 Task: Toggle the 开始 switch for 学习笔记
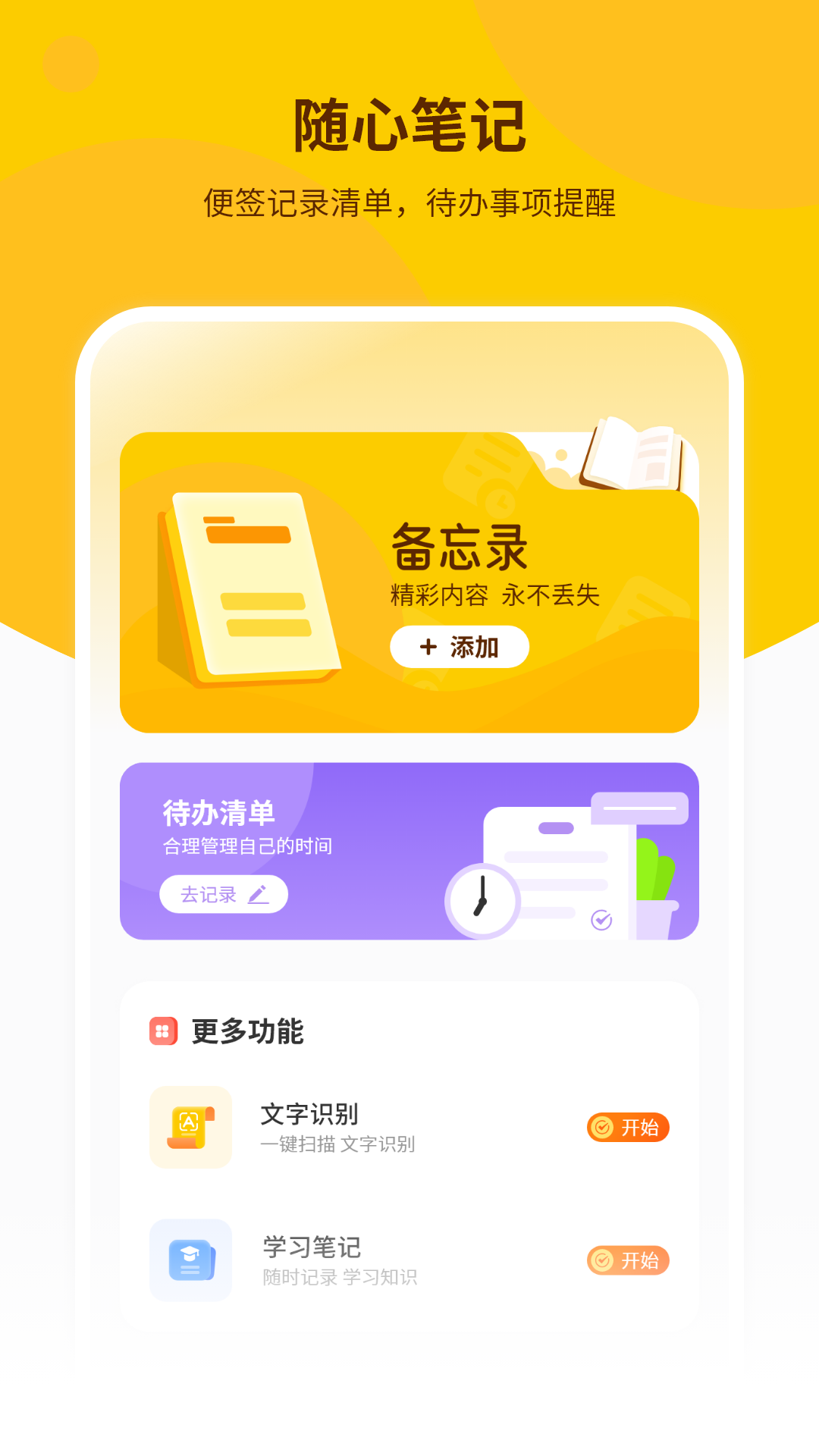pyautogui.click(x=628, y=1261)
